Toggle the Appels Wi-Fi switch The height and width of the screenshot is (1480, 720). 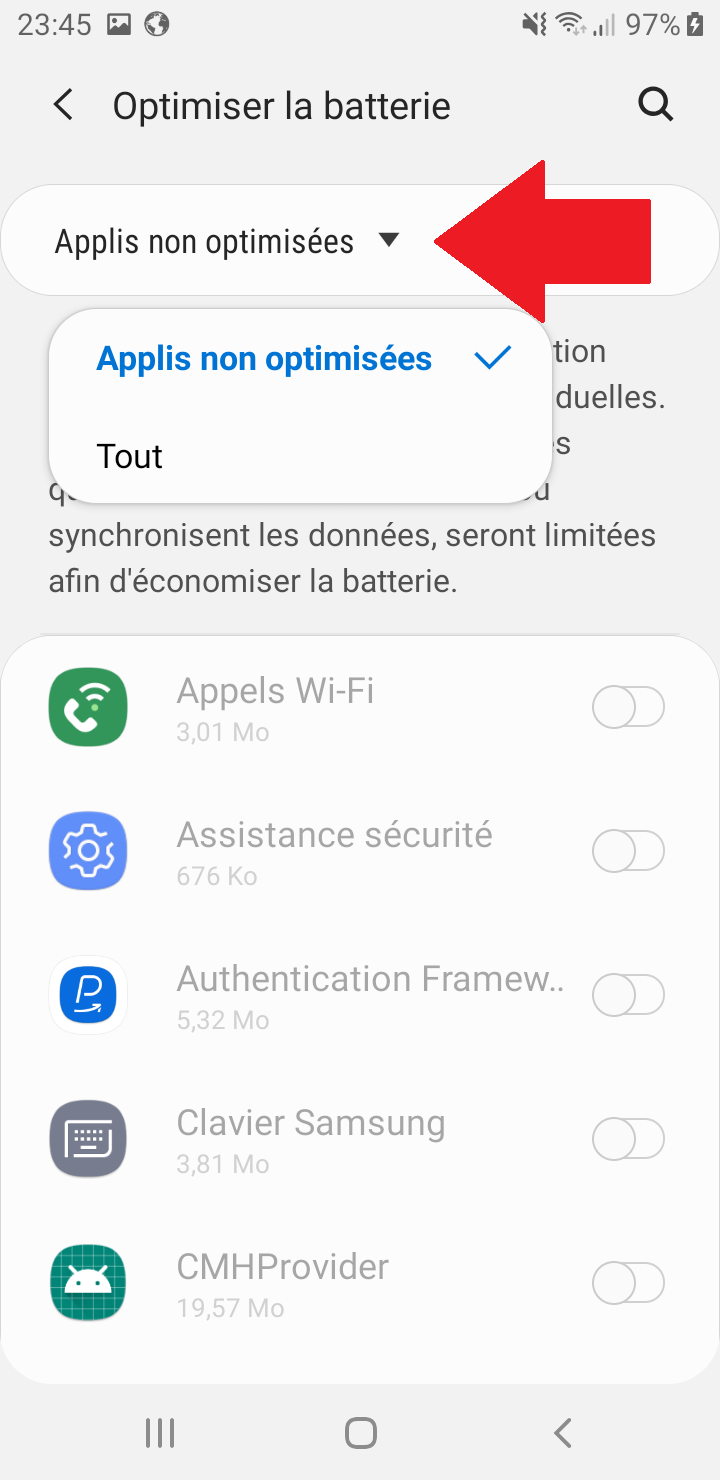coord(628,708)
